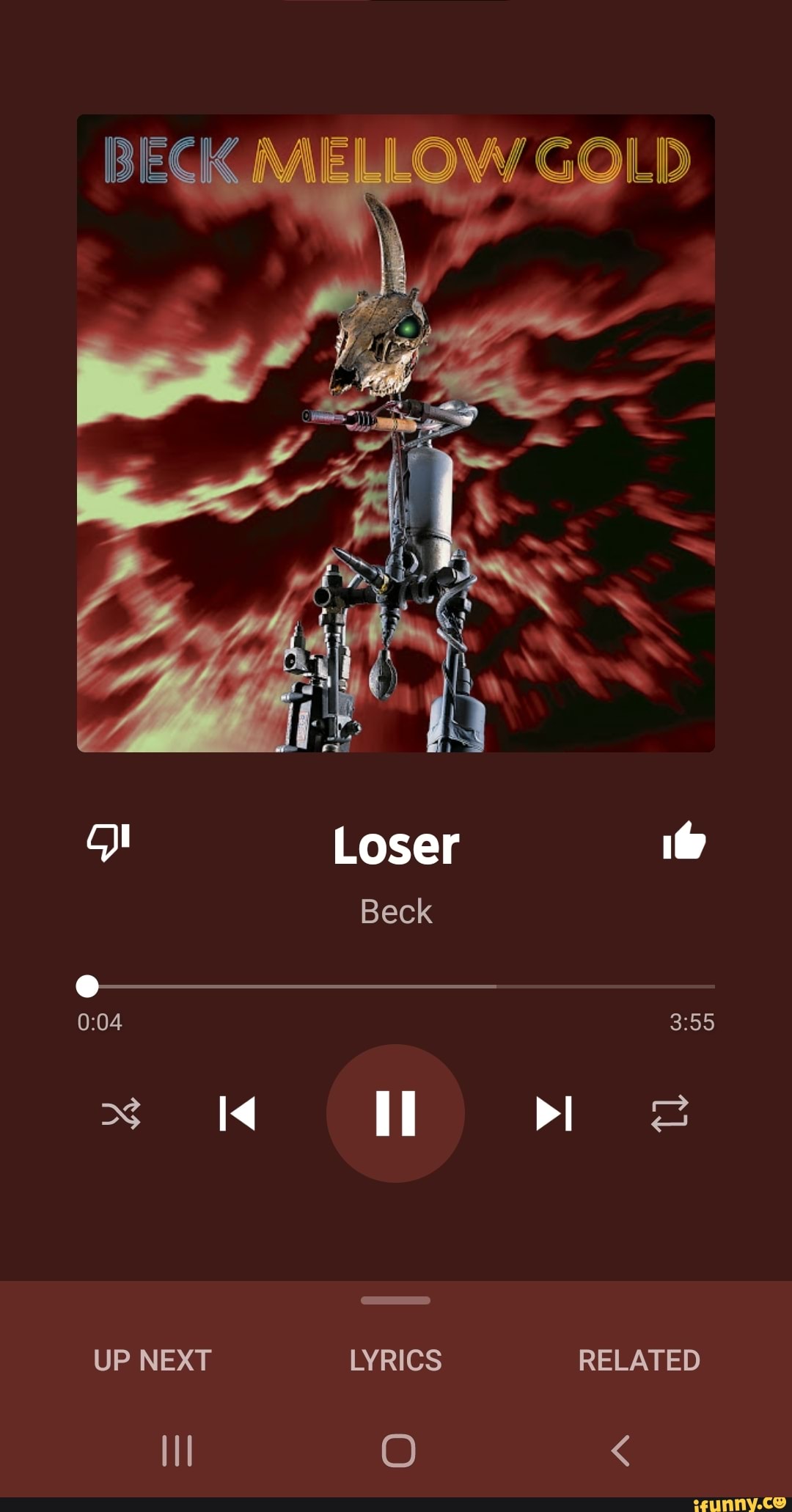
Task: Open the Up Next queue tab
Action: [153, 1360]
